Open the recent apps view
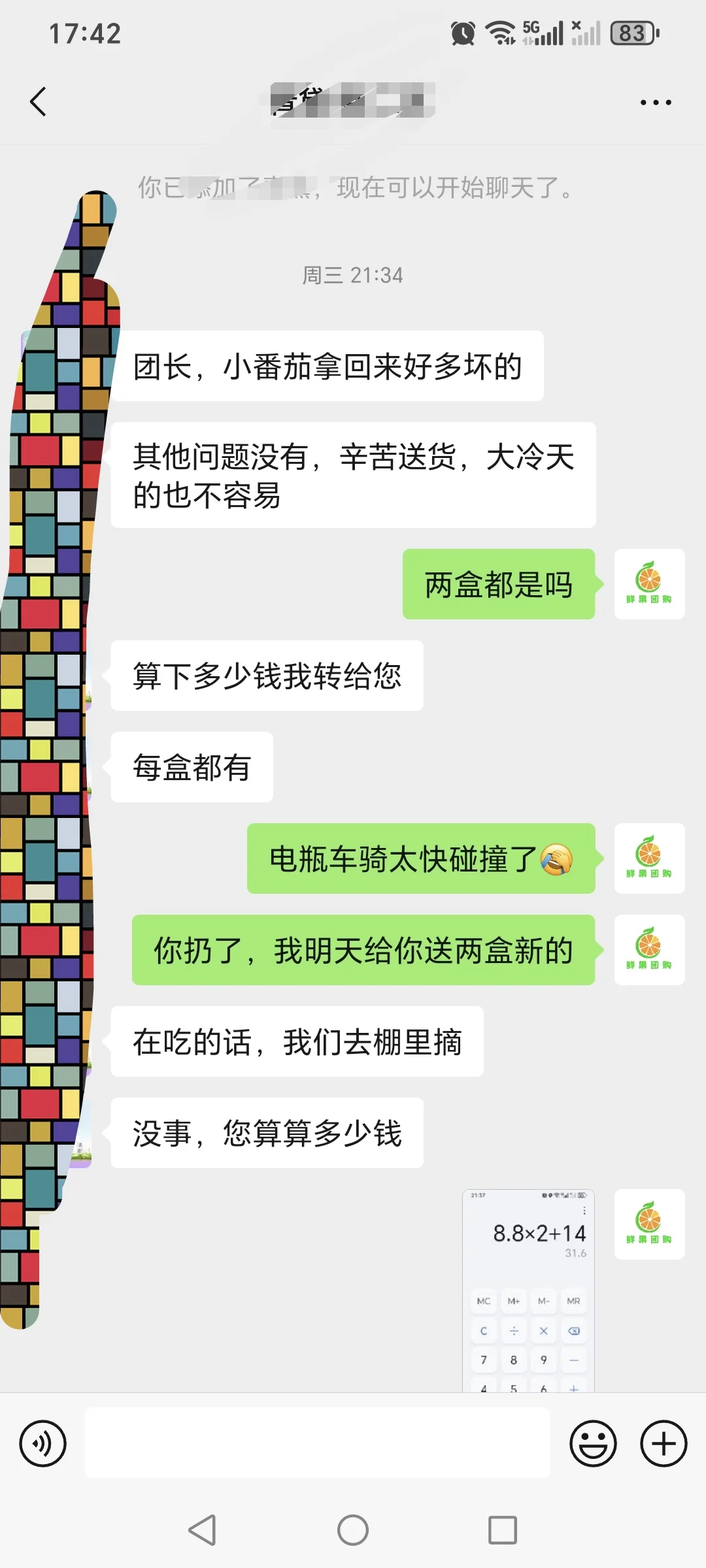 click(503, 1530)
